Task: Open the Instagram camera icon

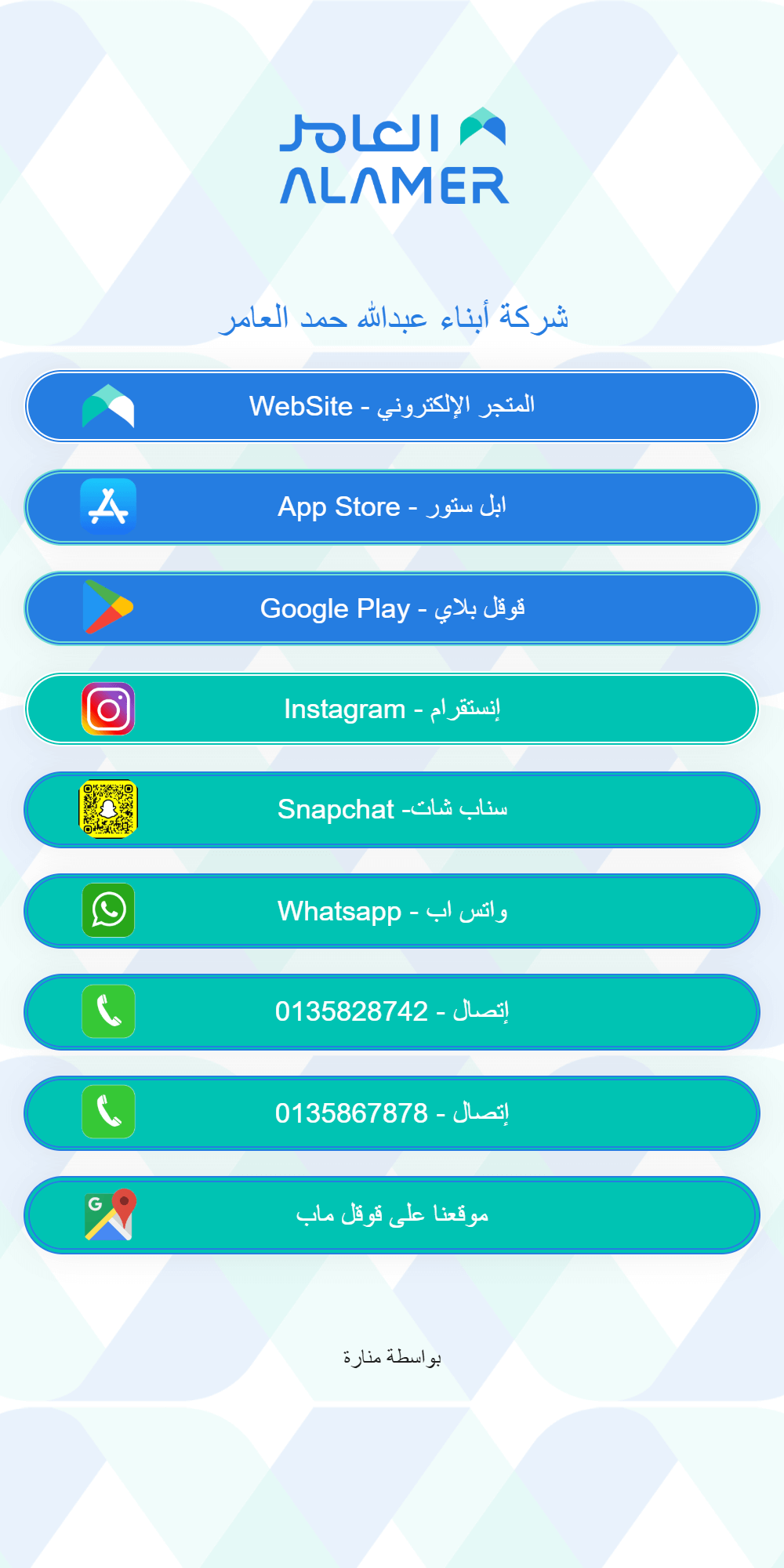Action: coord(110,709)
